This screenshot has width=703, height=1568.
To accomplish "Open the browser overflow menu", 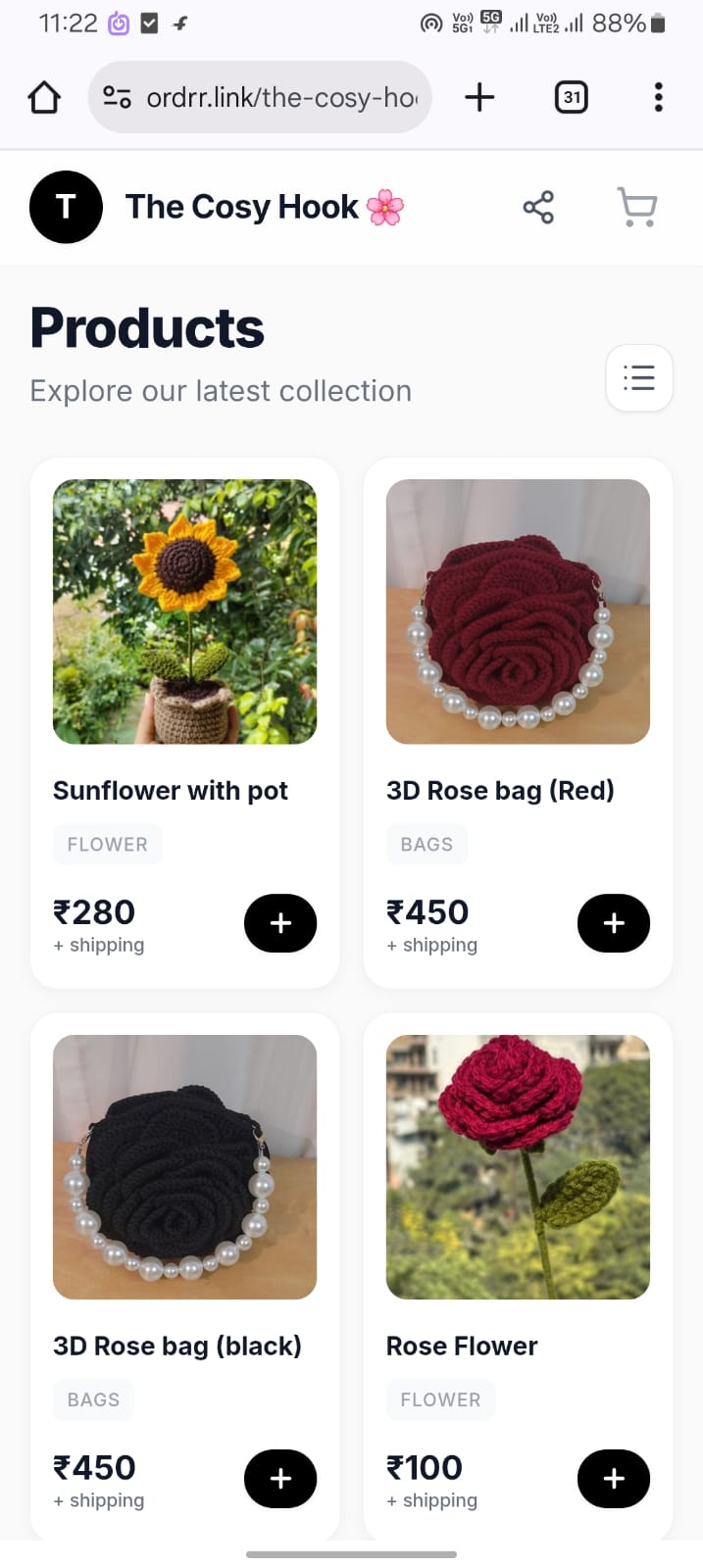I will pos(658,98).
